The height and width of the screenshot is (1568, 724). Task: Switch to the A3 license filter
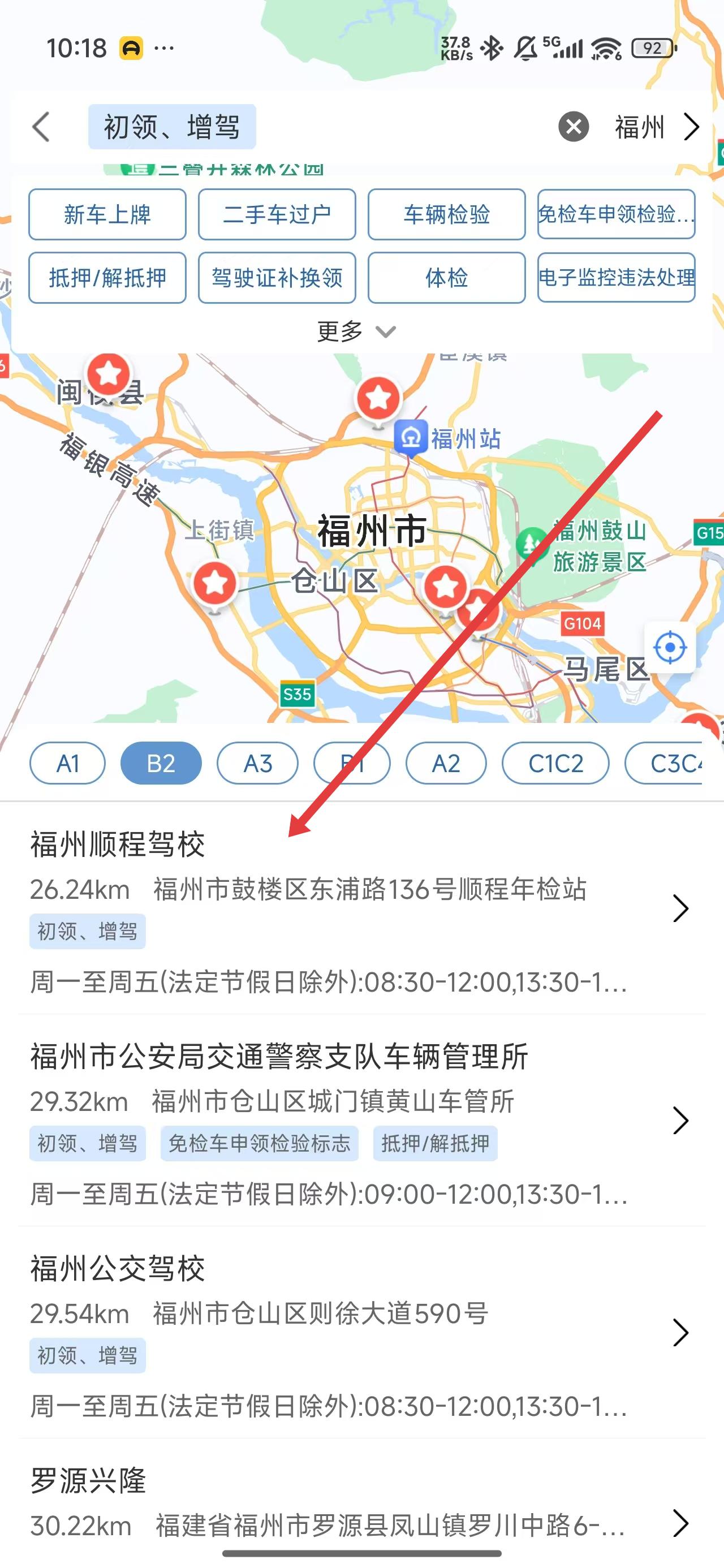coord(257,763)
